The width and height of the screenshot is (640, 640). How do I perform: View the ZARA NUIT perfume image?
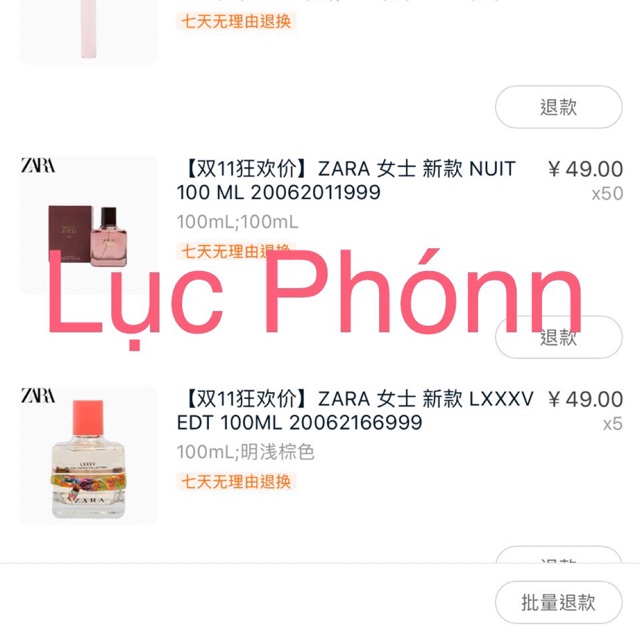click(88, 226)
